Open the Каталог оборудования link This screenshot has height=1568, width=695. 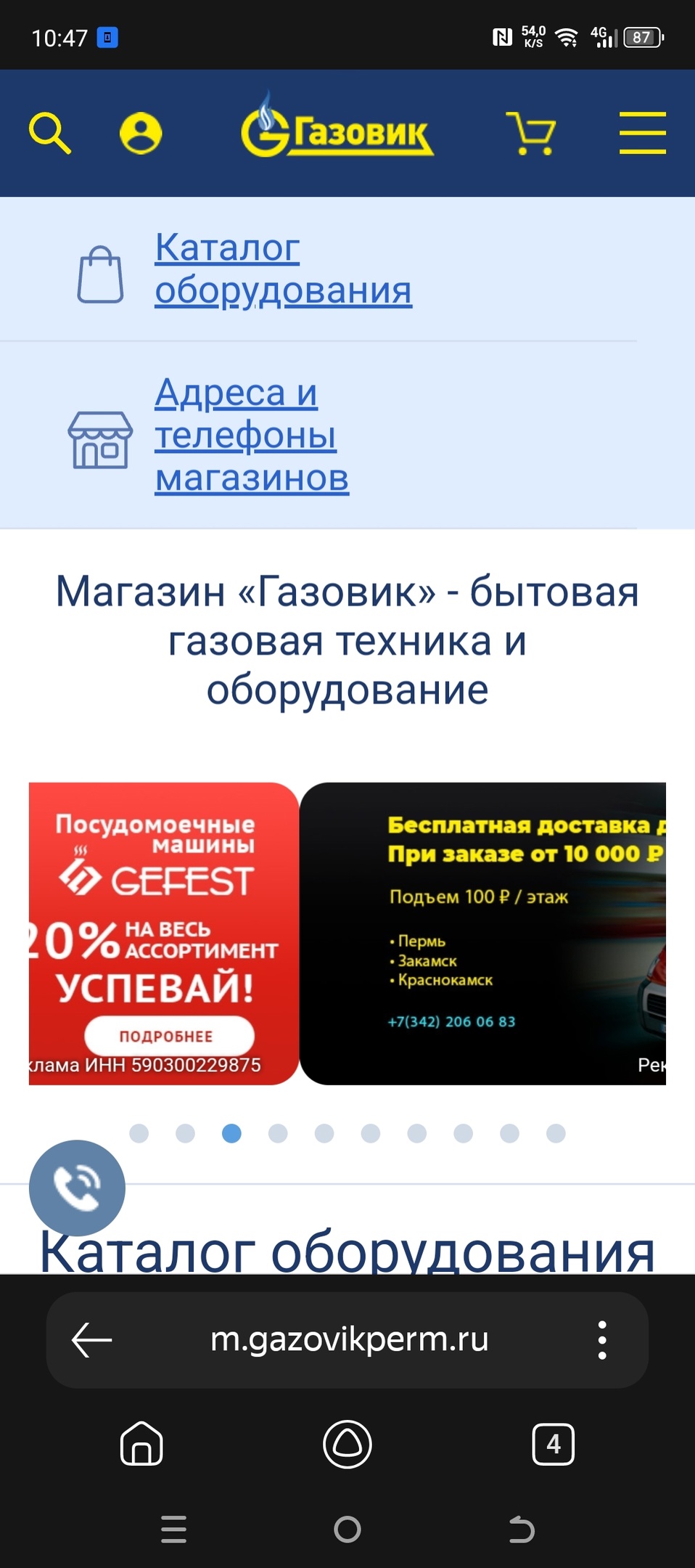pos(283,269)
